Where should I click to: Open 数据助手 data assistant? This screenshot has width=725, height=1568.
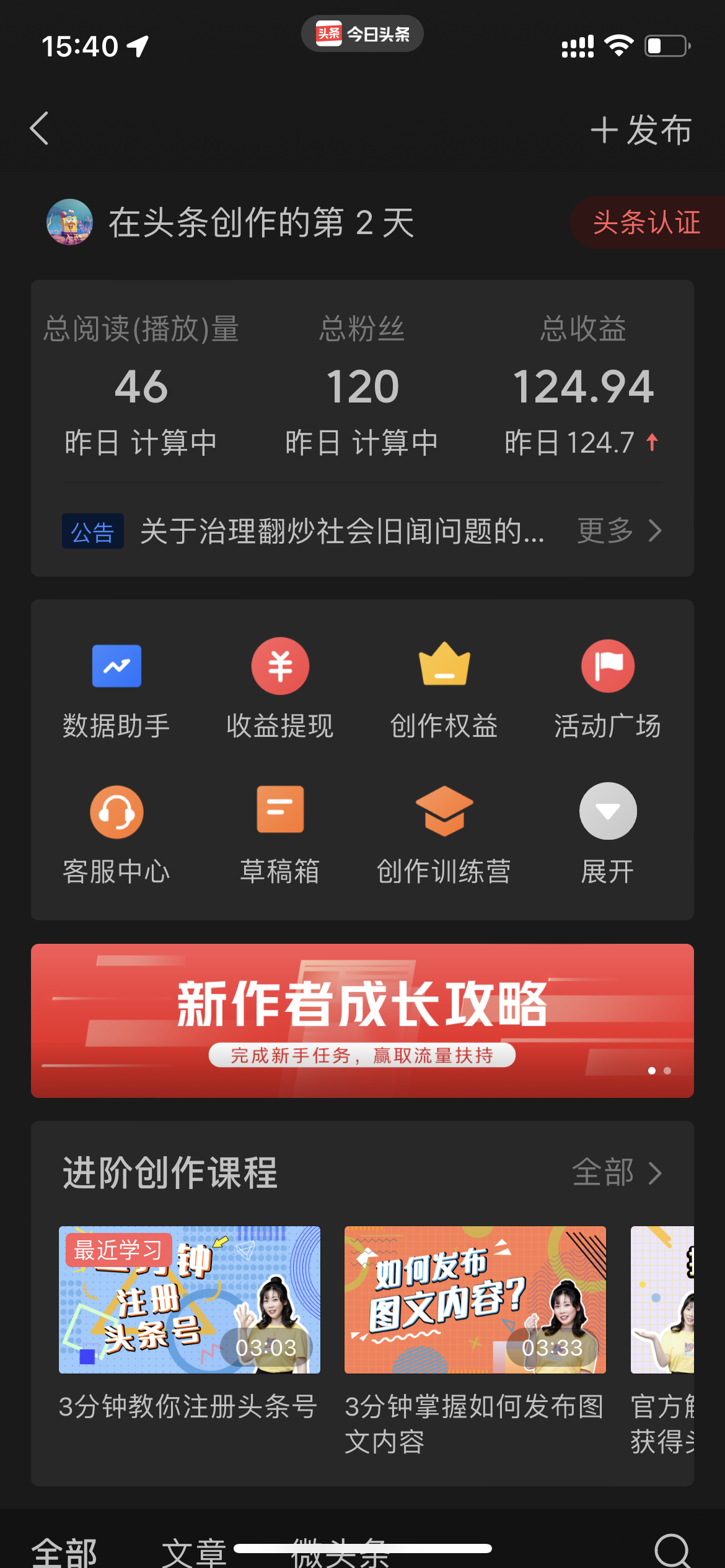[x=116, y=689]
